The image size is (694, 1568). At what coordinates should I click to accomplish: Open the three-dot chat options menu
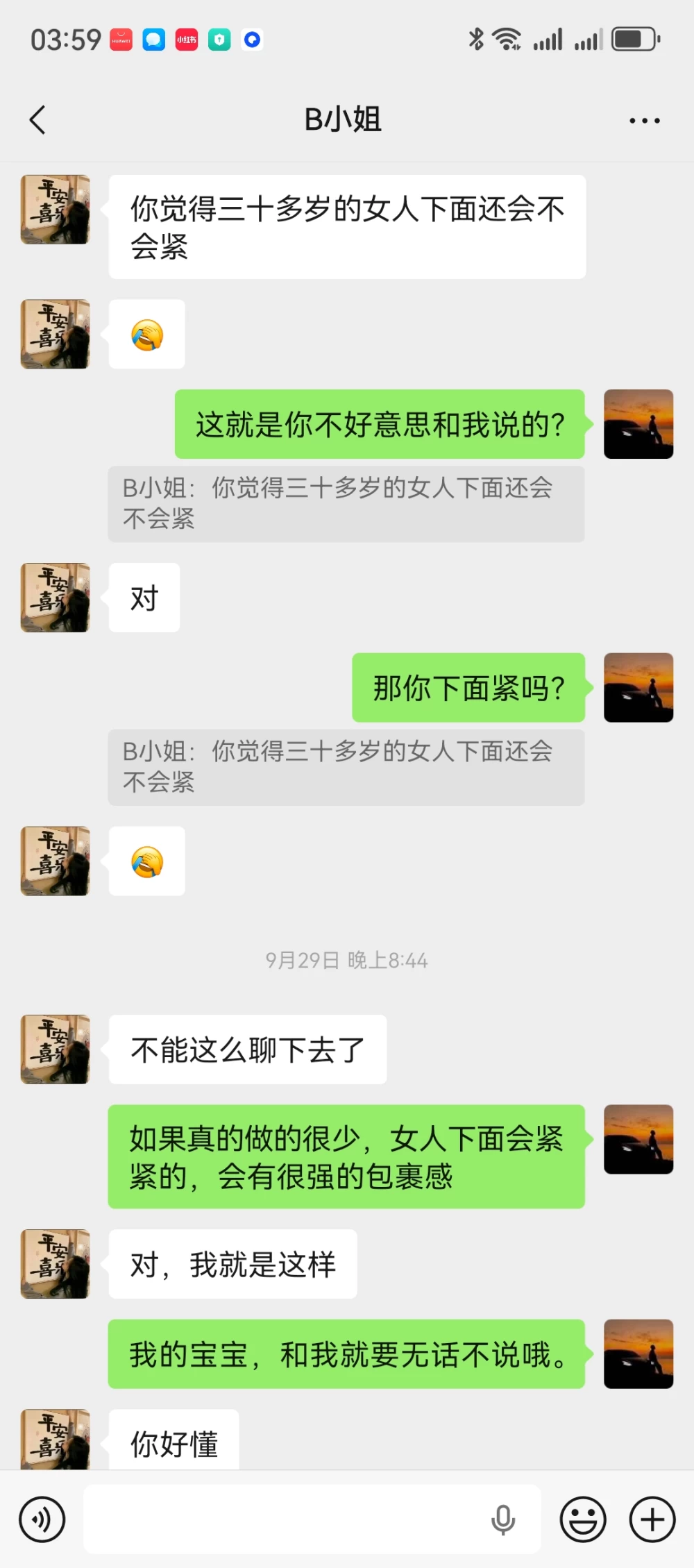tap(644, 121)
